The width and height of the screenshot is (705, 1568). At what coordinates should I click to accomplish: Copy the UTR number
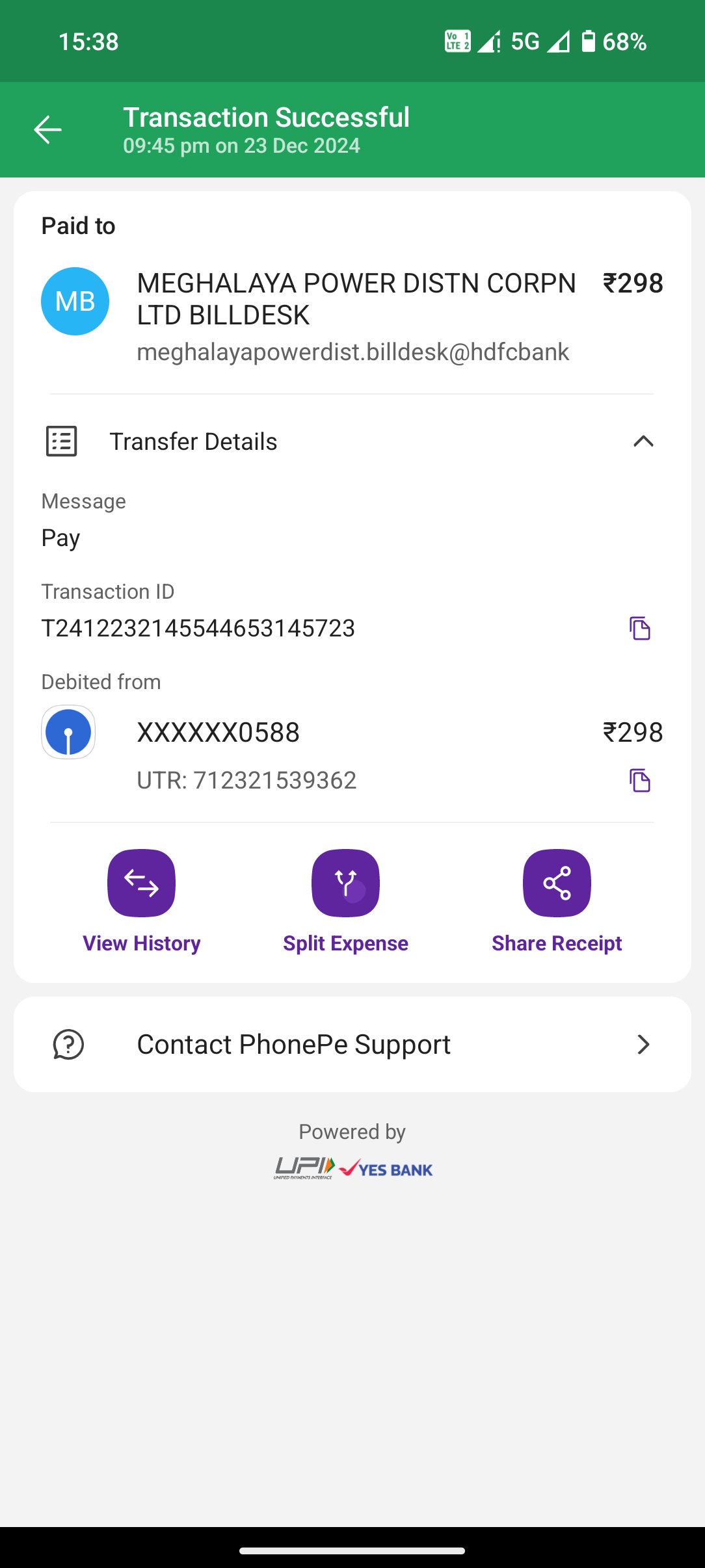click(x=640, y=780)
